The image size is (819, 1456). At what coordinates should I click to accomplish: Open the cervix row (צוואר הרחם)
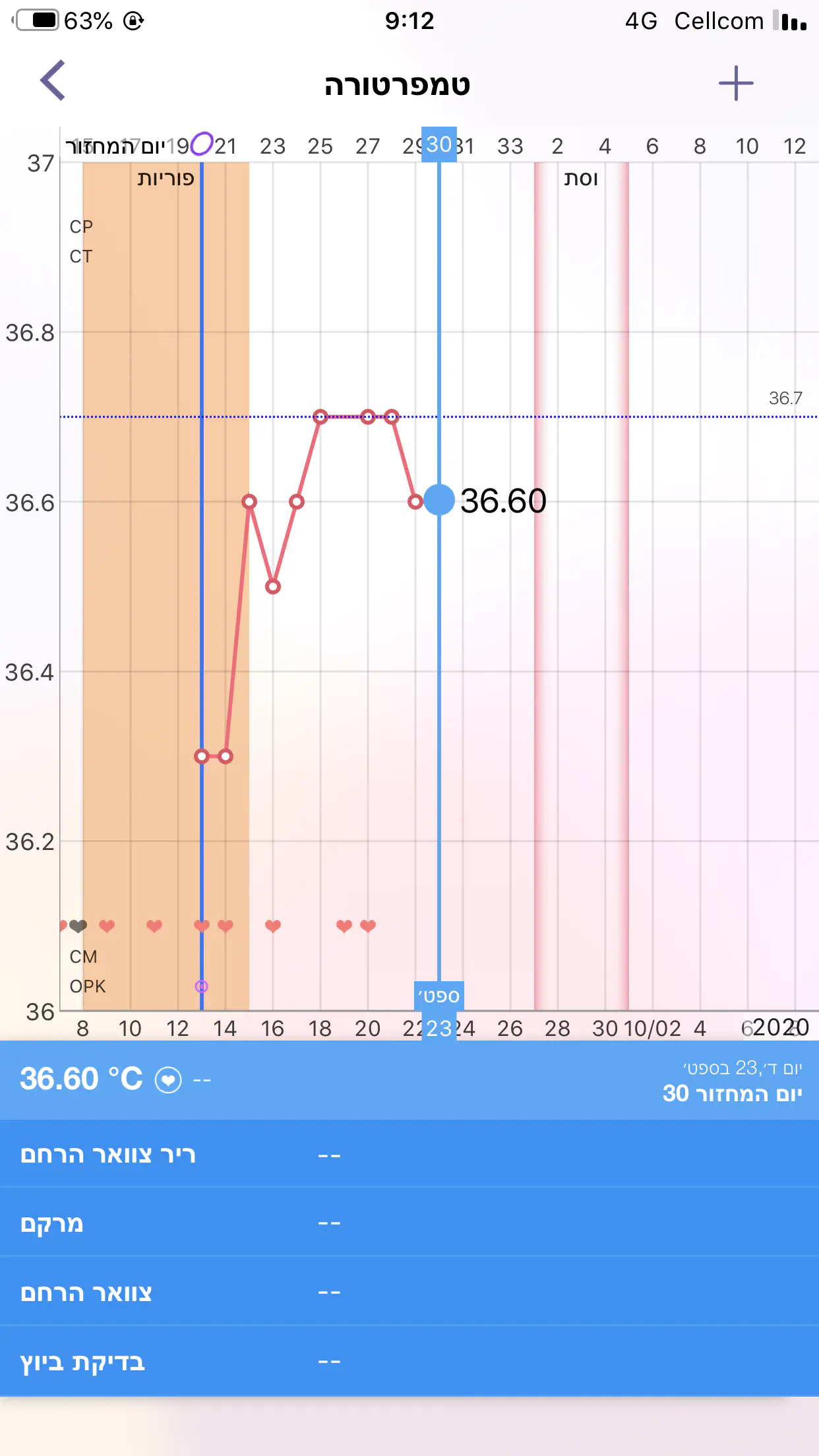point(409,1292)
